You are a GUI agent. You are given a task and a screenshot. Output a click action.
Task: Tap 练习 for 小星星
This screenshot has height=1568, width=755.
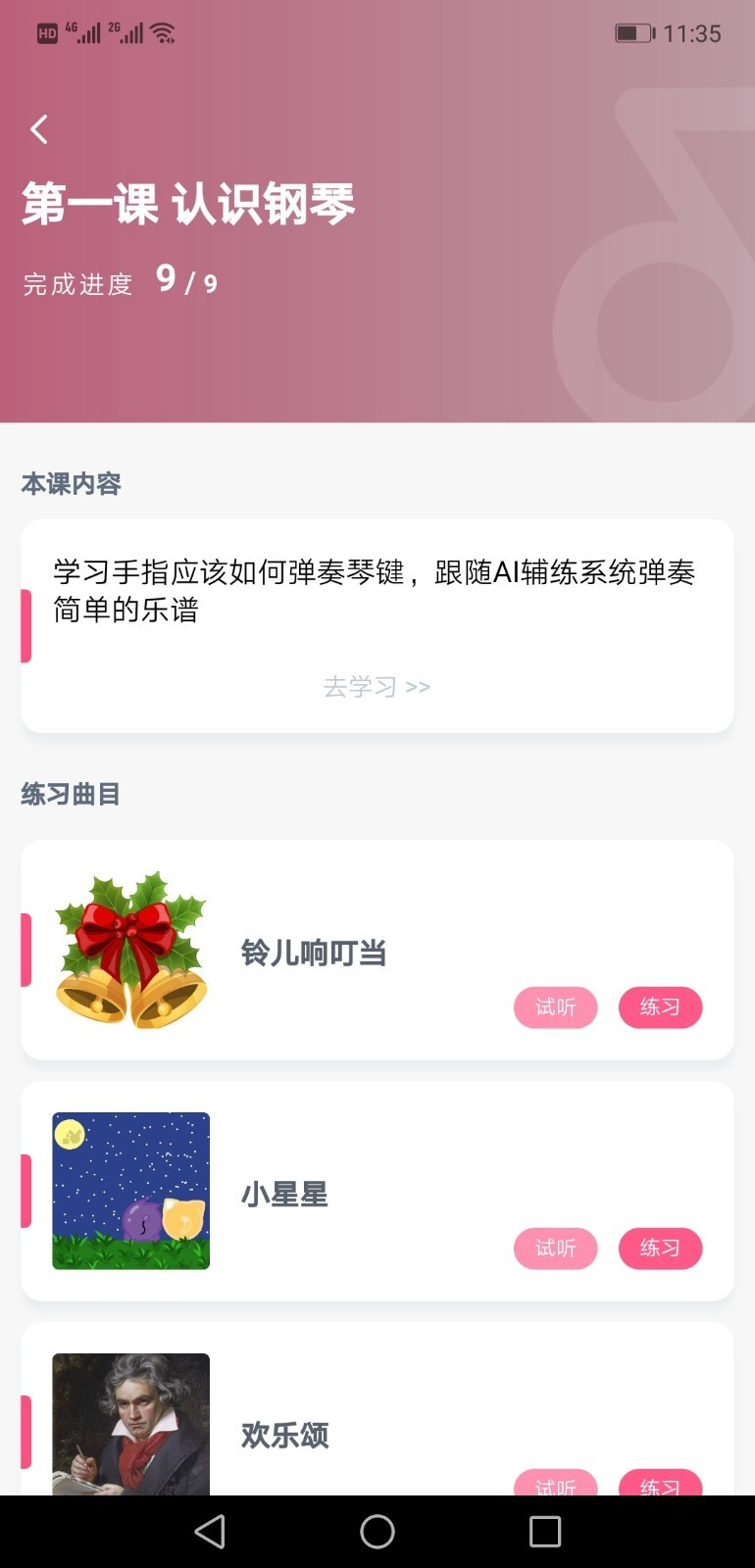pyautogui.click(x=660, y=1249)
